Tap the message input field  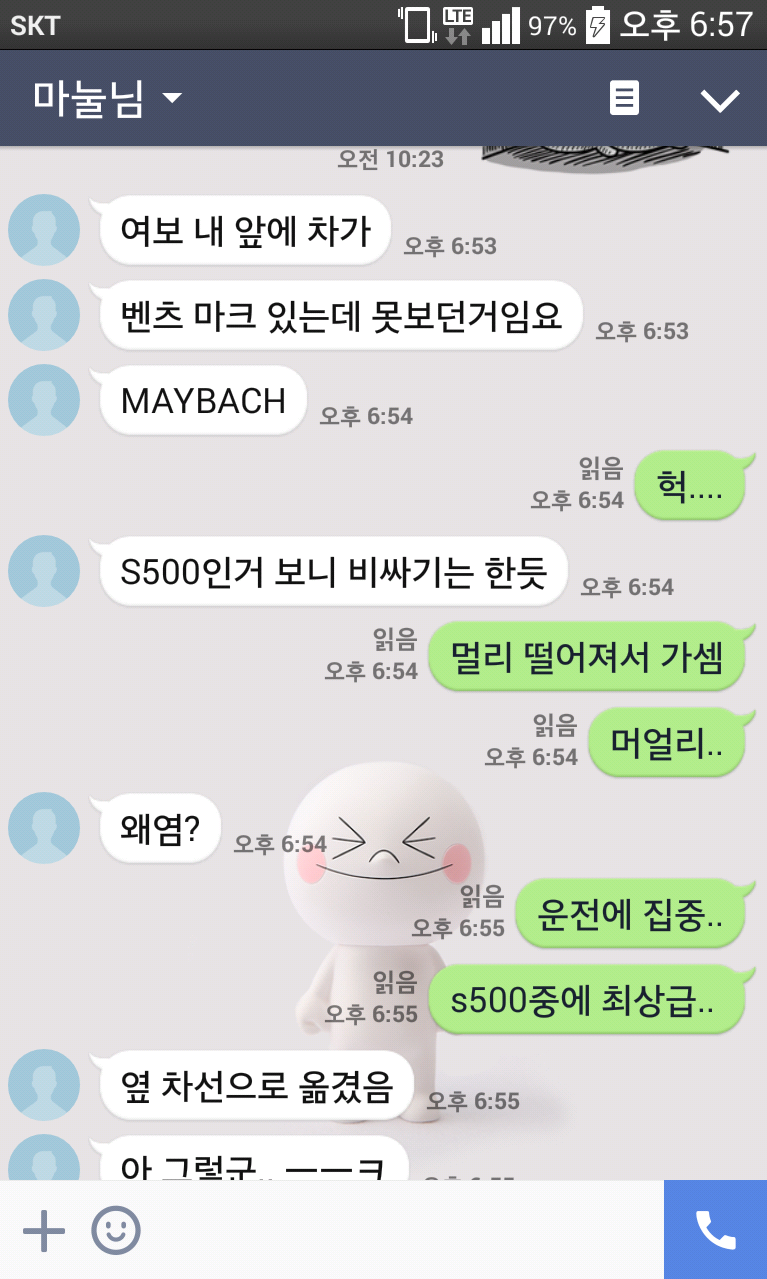400,1230
